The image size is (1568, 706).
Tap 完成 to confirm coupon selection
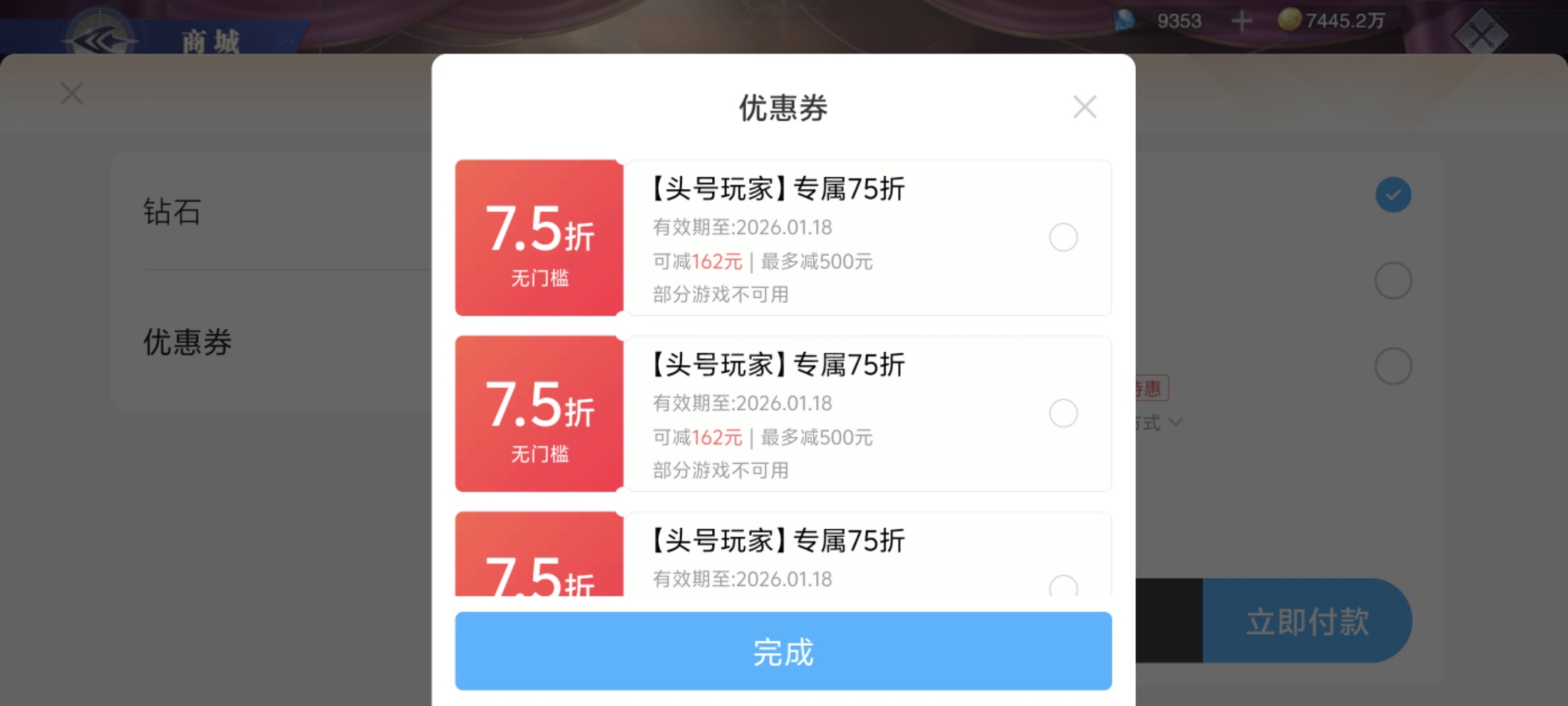(x=783, y=651)
